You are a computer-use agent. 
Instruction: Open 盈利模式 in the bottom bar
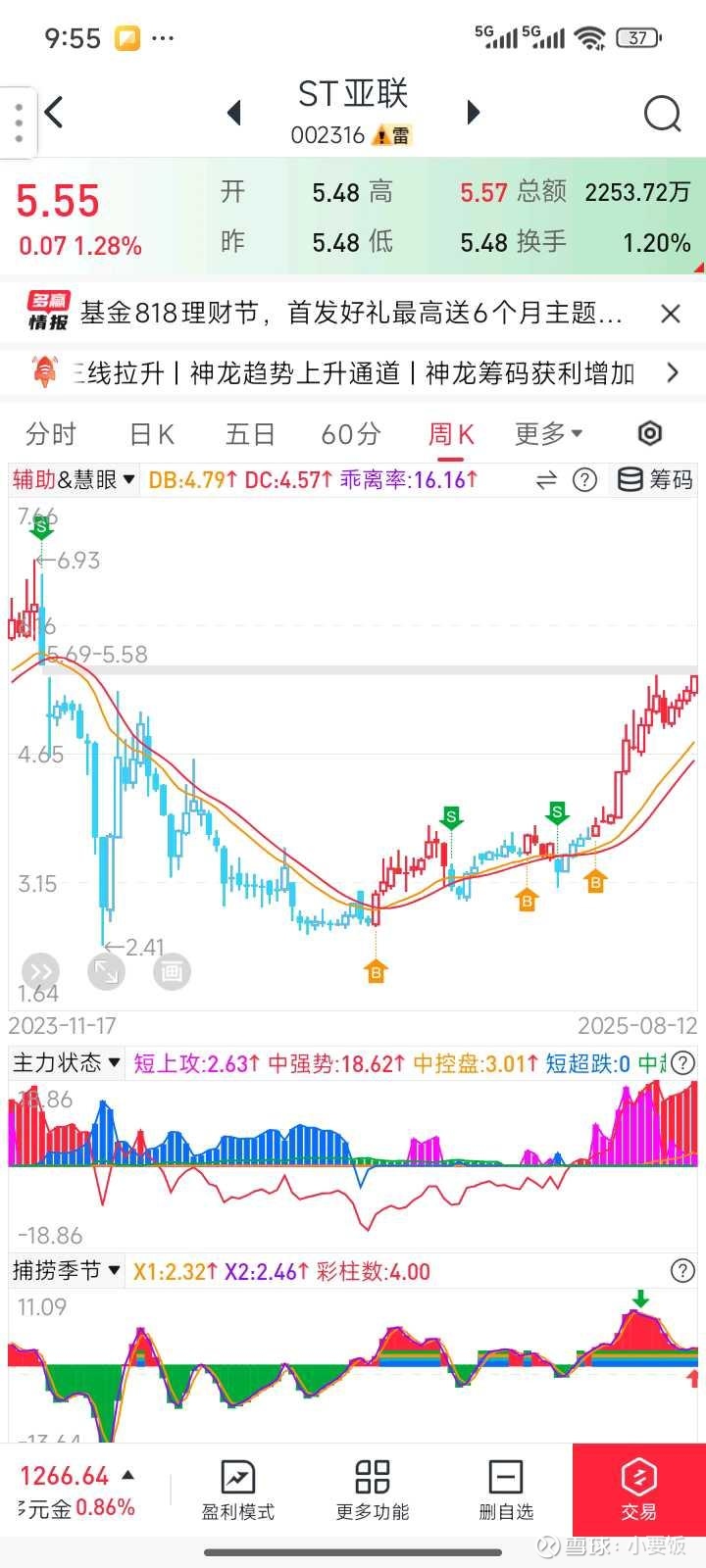(238, 1491)
